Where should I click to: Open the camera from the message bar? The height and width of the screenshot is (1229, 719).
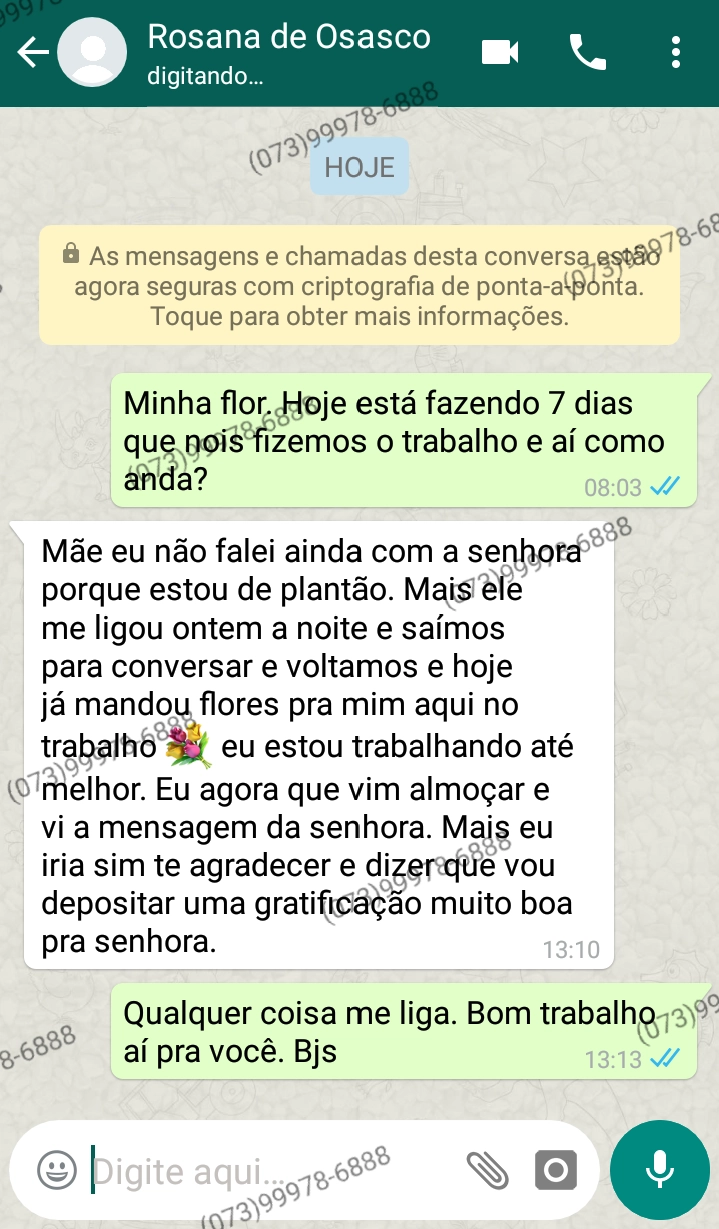555,1170
